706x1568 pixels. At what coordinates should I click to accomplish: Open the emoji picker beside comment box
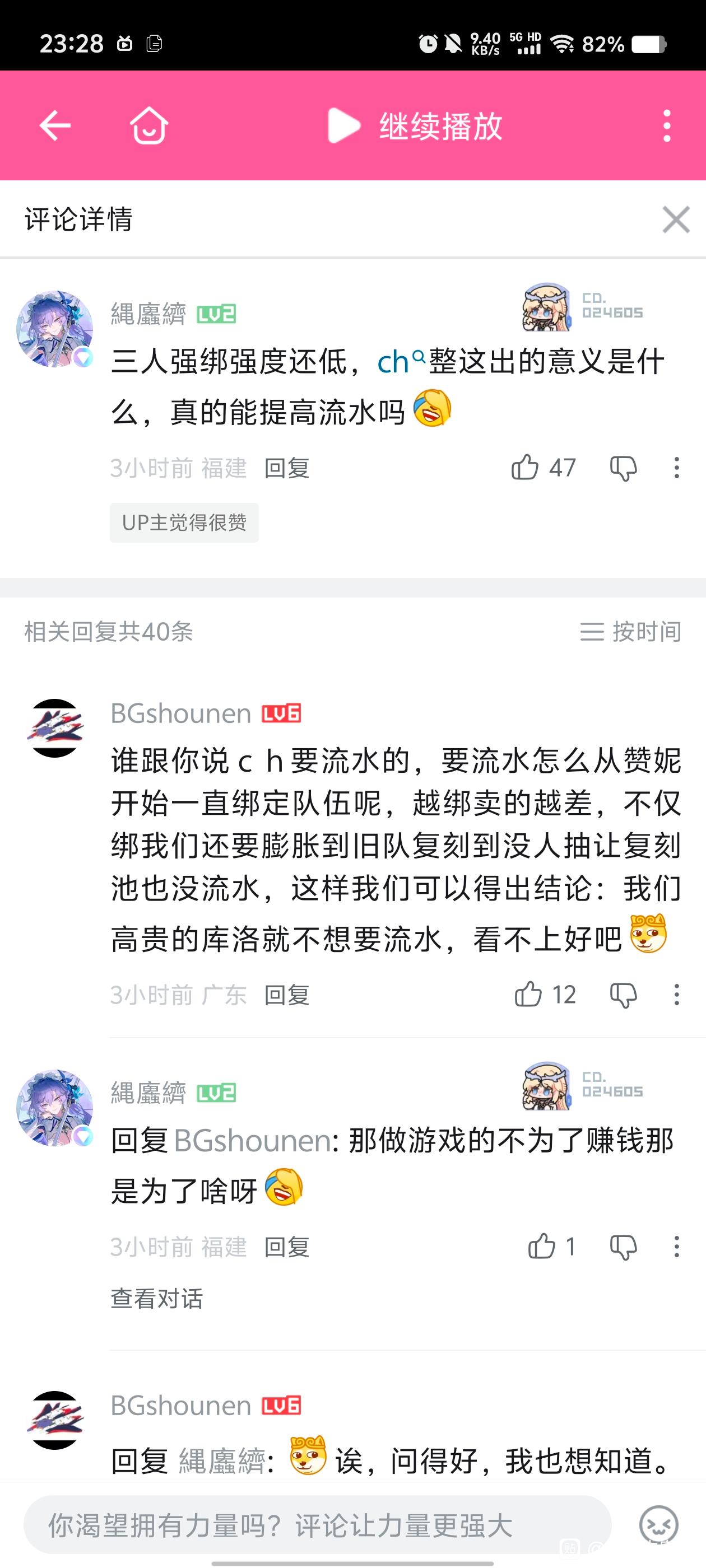(x=658, y=1525)
